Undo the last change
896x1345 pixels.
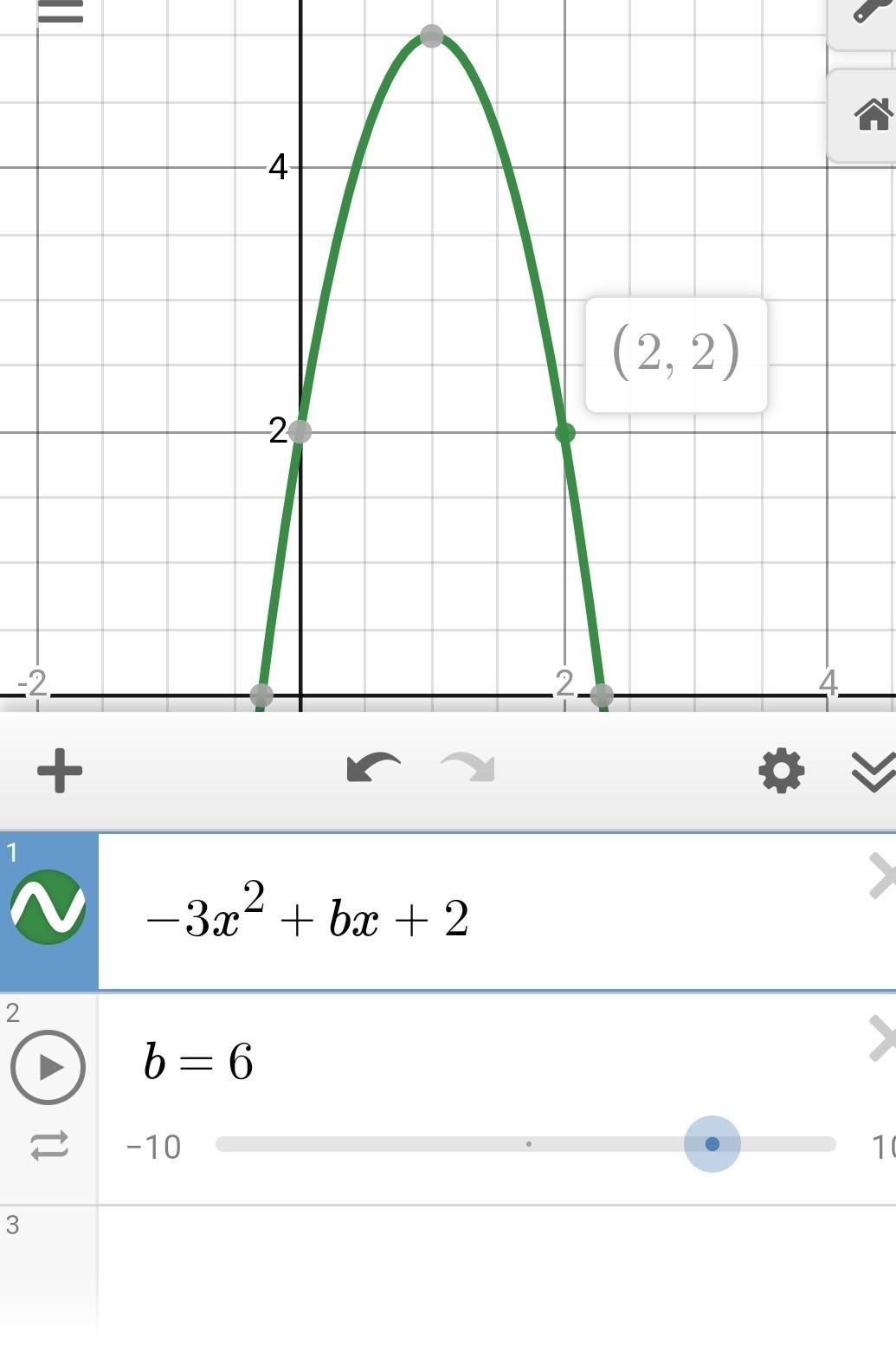pyautogui.click(x=373, y=768)
